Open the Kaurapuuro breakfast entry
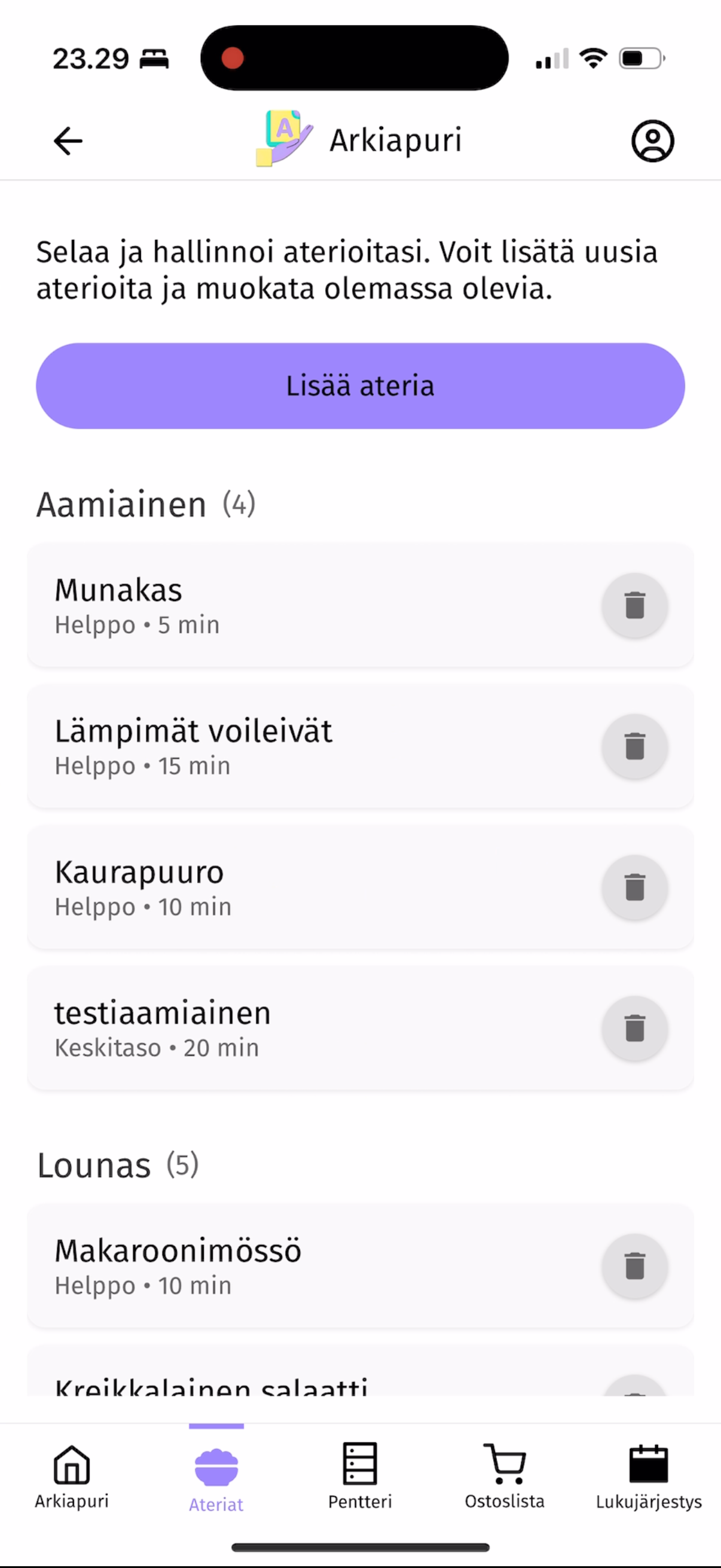Screen dimensions: 721x1568 point(274,887)
